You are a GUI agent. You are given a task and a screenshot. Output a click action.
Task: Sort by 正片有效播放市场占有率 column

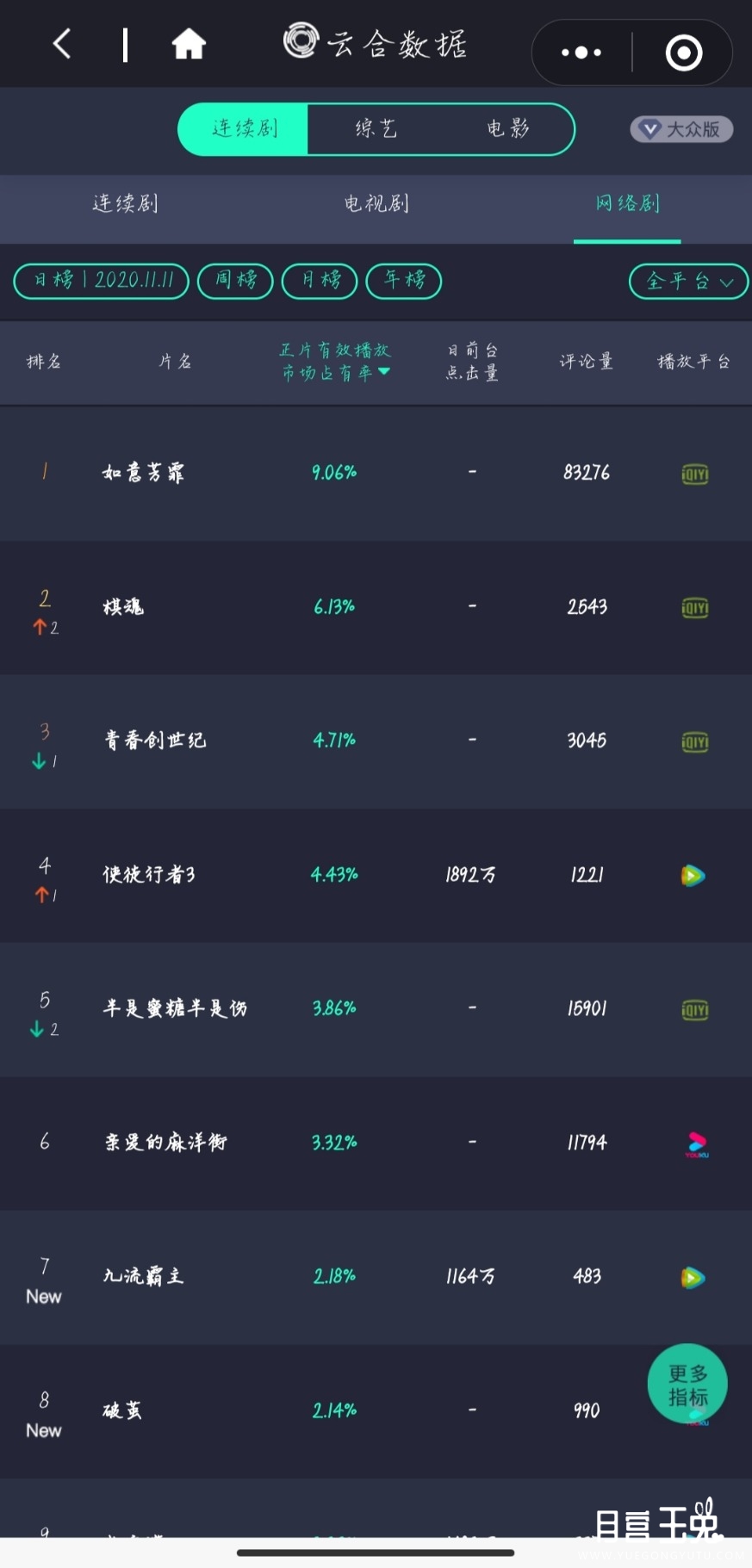335,362
